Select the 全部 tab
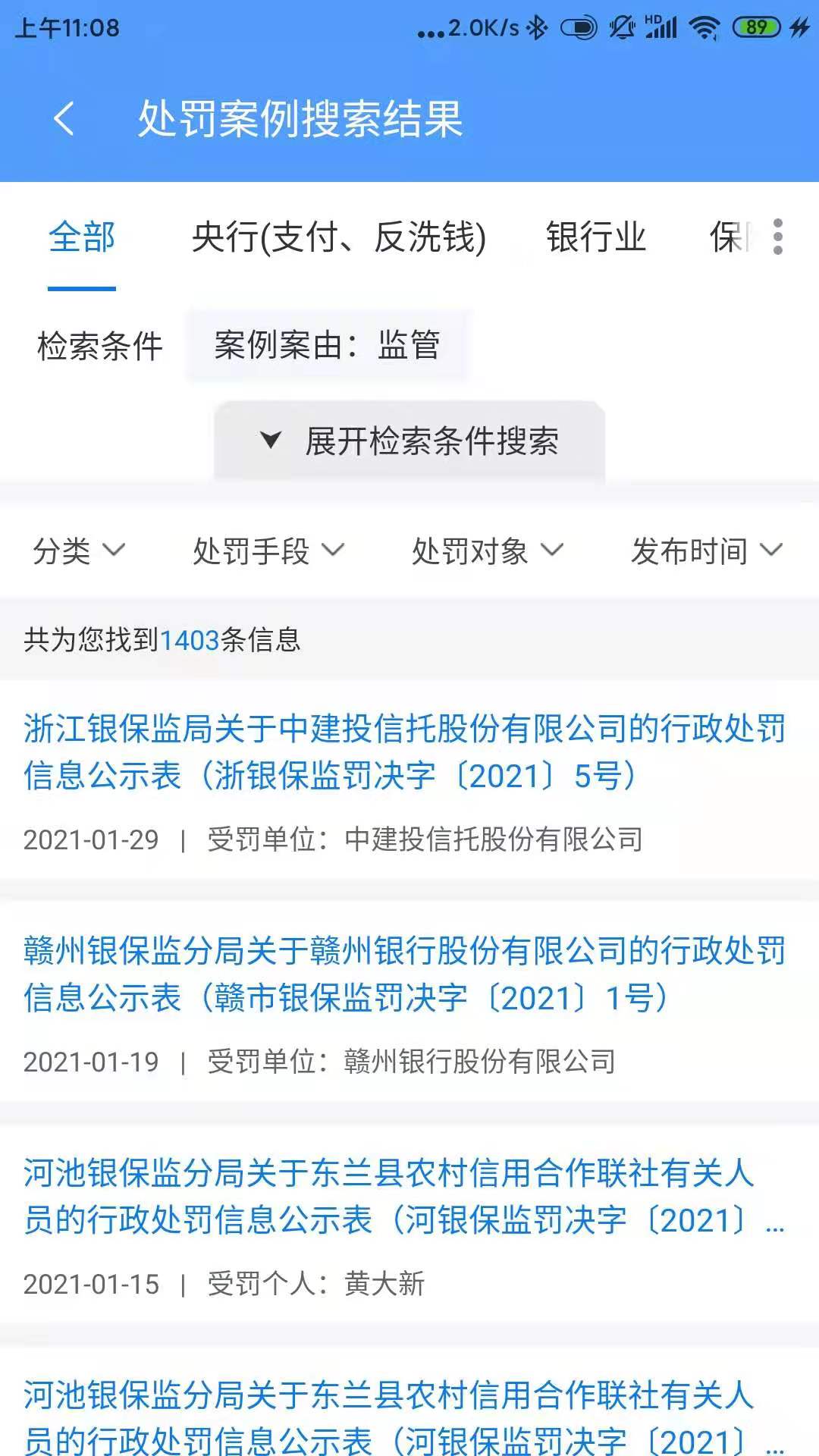819x1456 pixels. click(x=82, y=237)
